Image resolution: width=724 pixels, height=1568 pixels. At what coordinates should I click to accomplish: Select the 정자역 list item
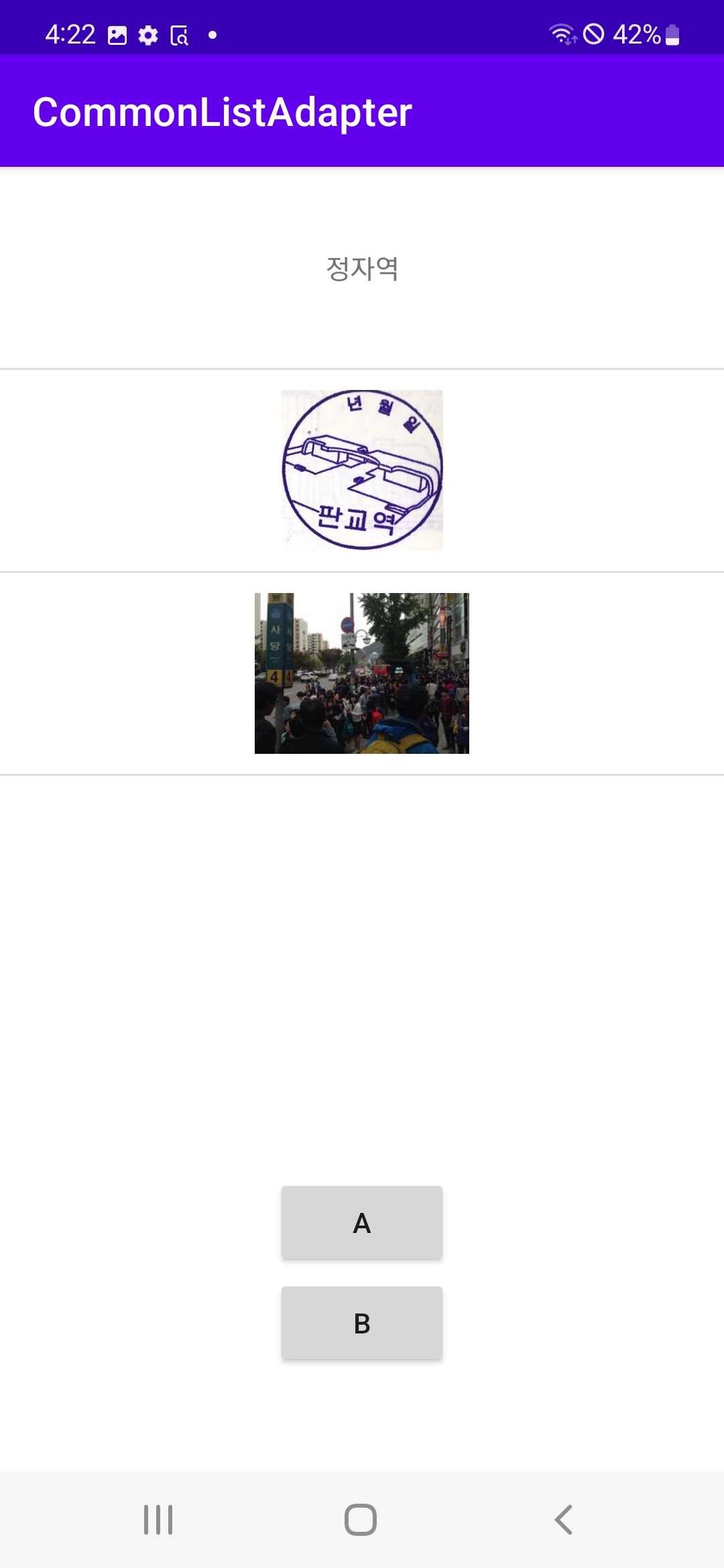362,269
